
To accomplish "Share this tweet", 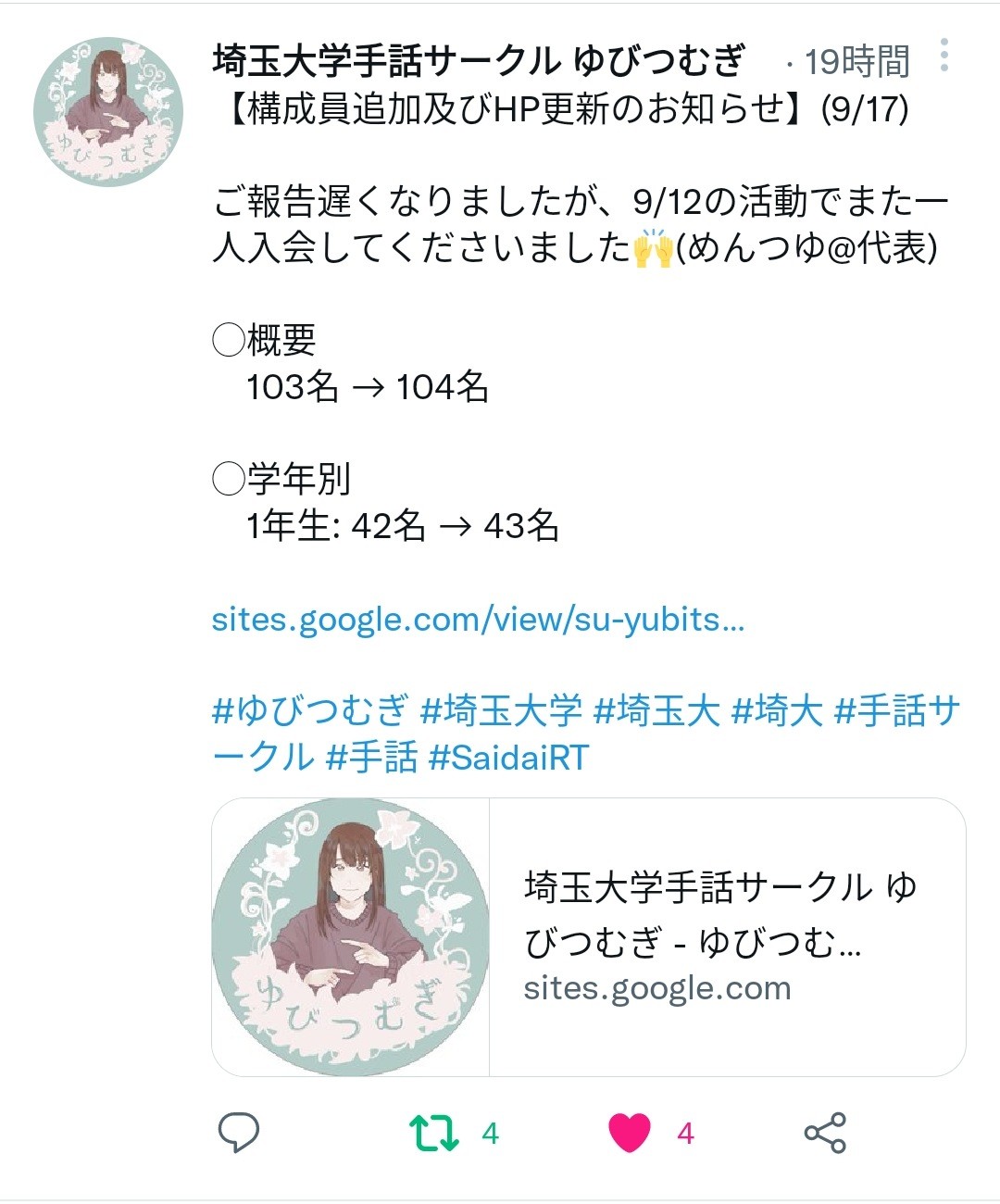I will tap(825, 1133).
